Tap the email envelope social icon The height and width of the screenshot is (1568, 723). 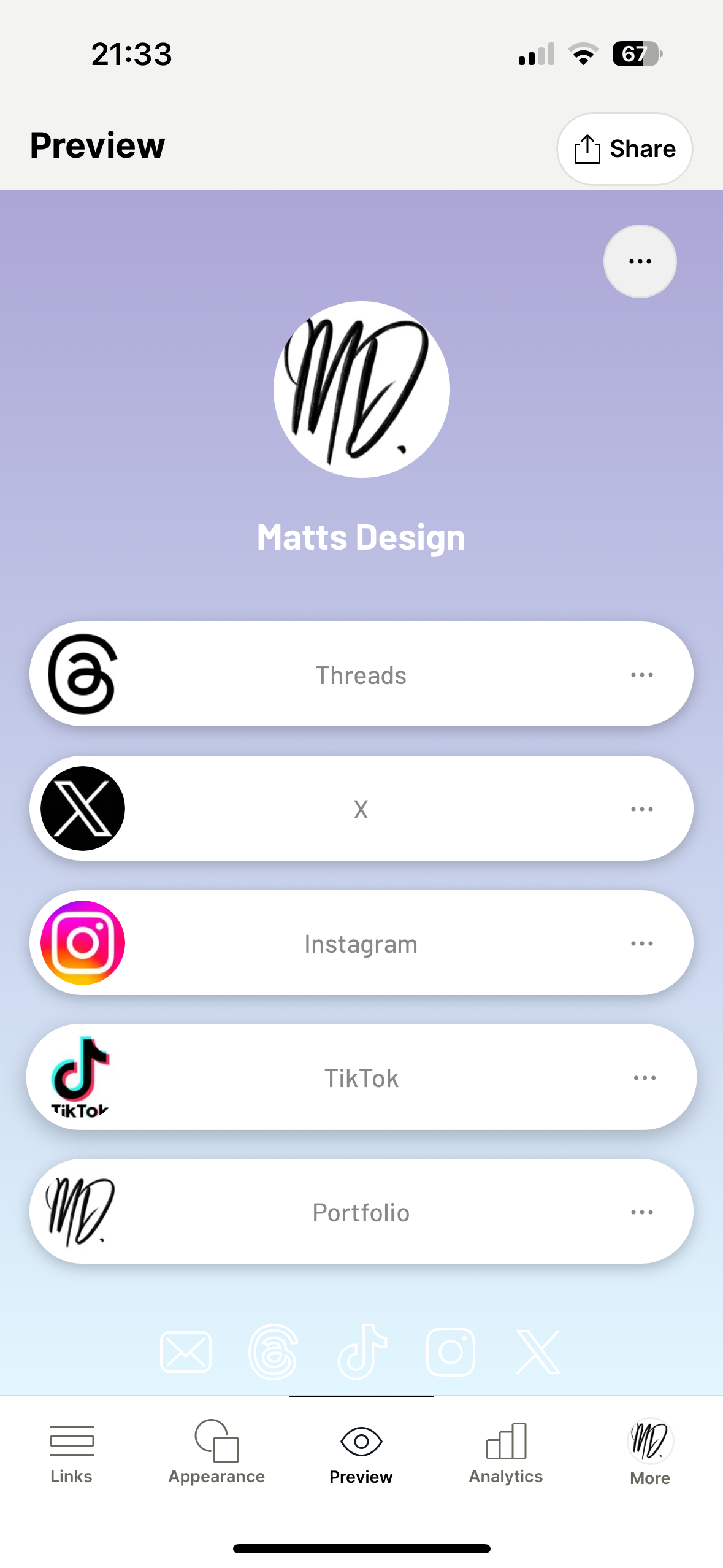tap(185, 1352)
